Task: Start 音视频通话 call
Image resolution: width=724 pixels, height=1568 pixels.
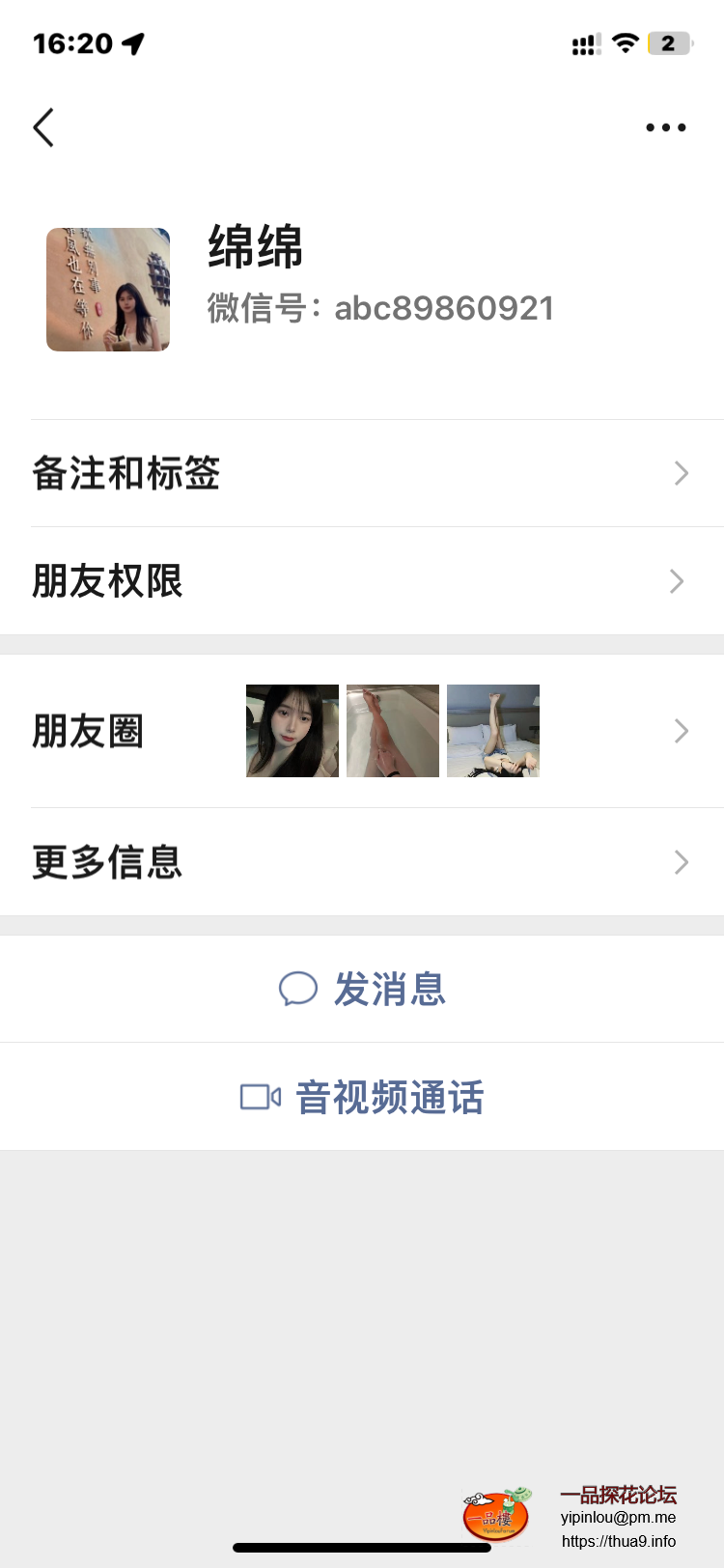Action: (x=362, y=1097)
